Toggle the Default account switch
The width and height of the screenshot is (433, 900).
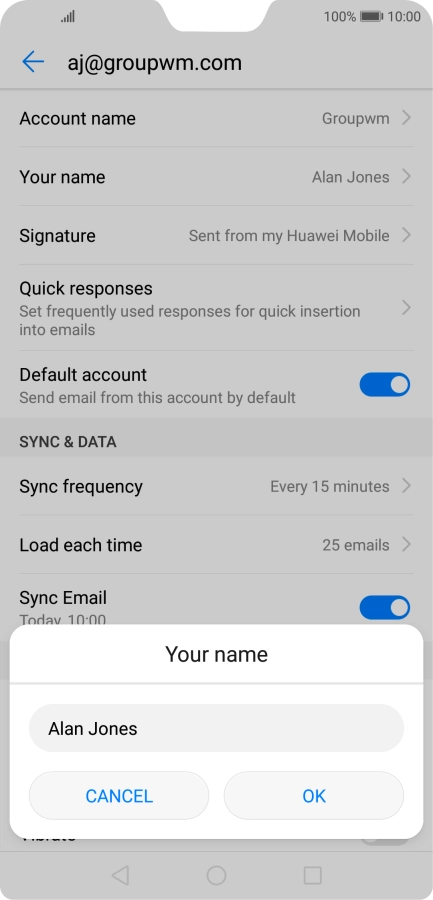(x=385, y=385)
